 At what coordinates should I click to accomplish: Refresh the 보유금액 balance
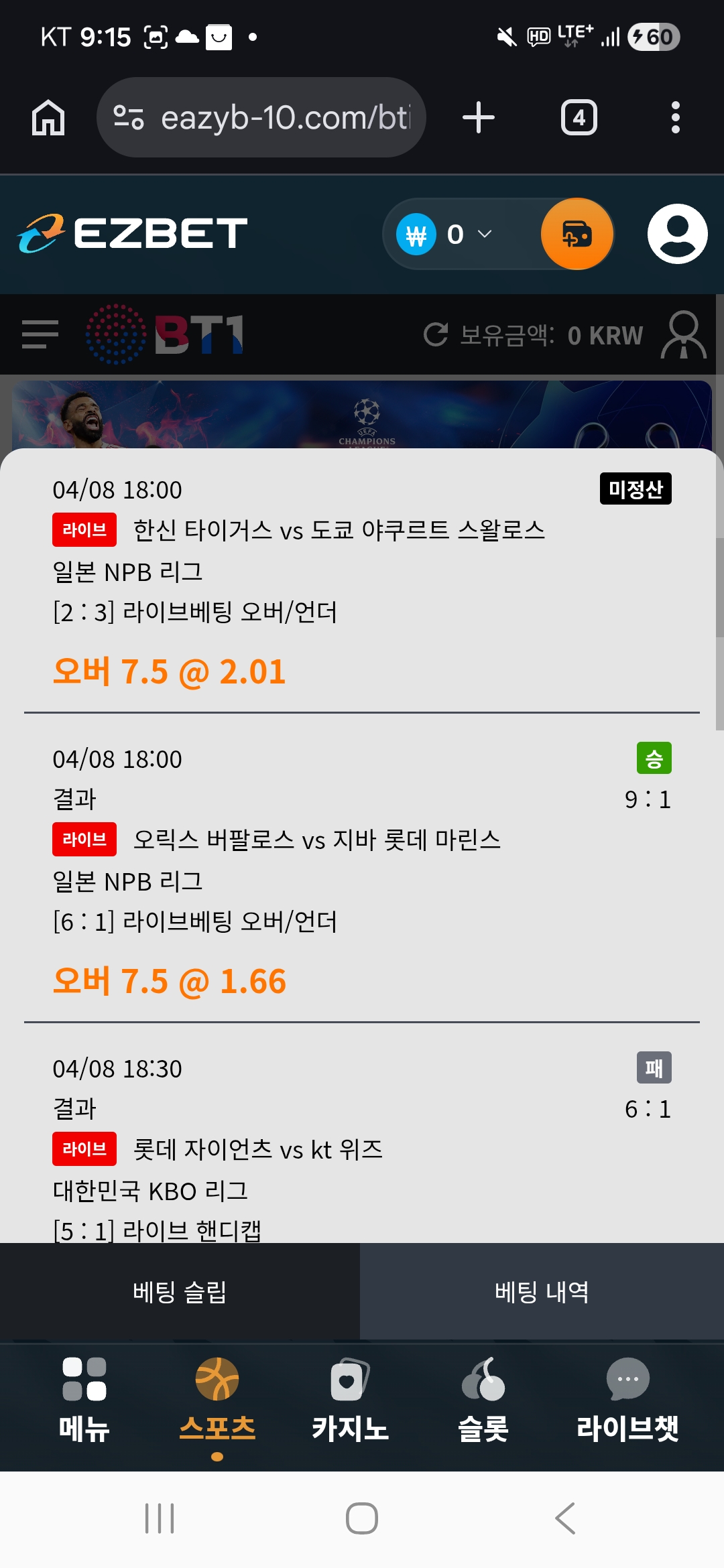coord(436,334)
